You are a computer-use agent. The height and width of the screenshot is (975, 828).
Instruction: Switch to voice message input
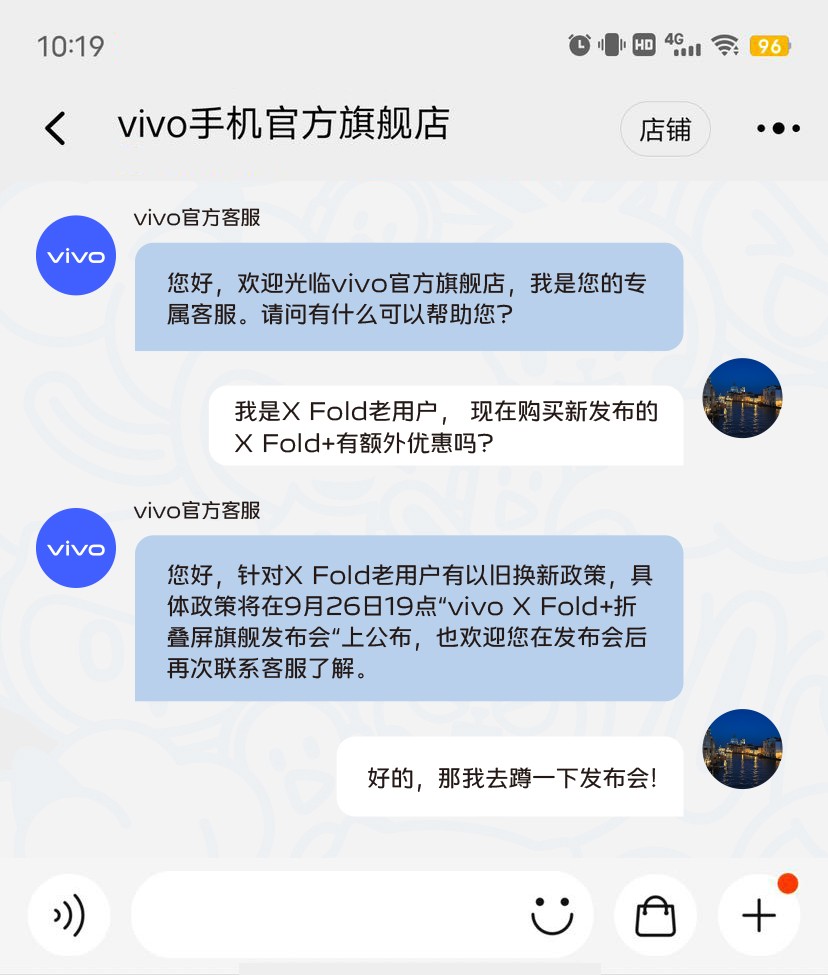pyautogui.click(x=68, y=915)
